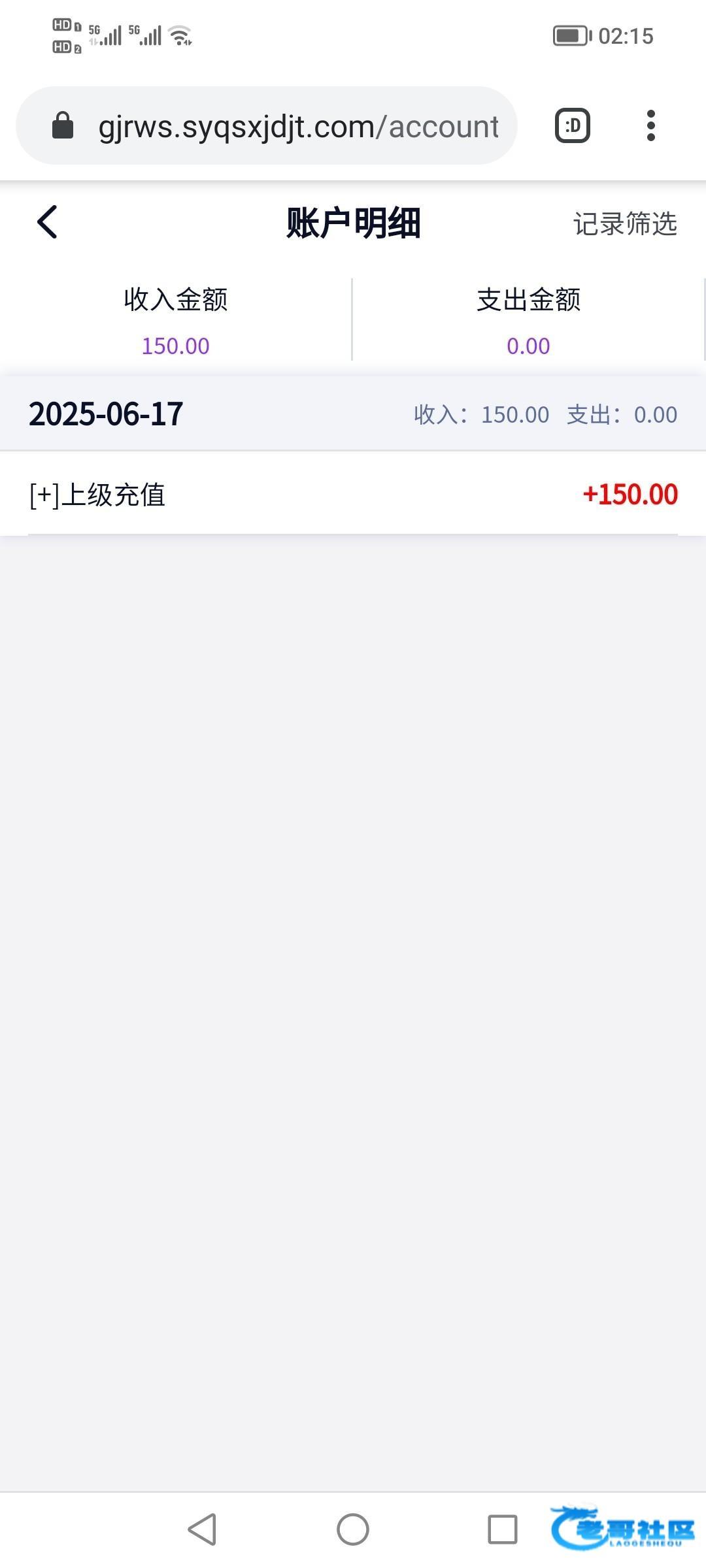Image resolution: width=706 pixels, height=1568 pixels.
Task: Open the browser overflow menu
Action: [650, 125]
